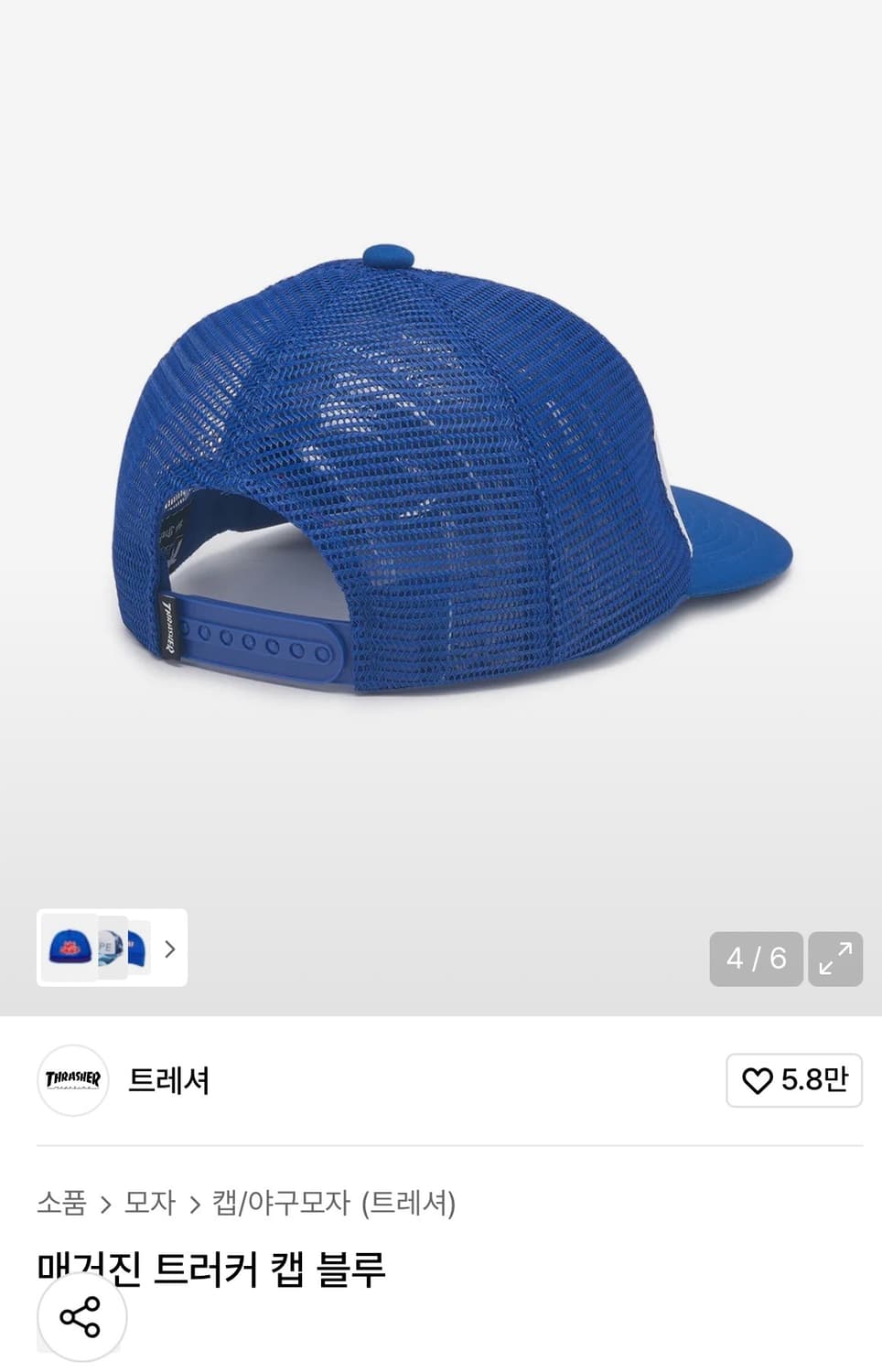Select the first blue cap thumbnail
Screen dimensions: 882x1372
point(69,950)
